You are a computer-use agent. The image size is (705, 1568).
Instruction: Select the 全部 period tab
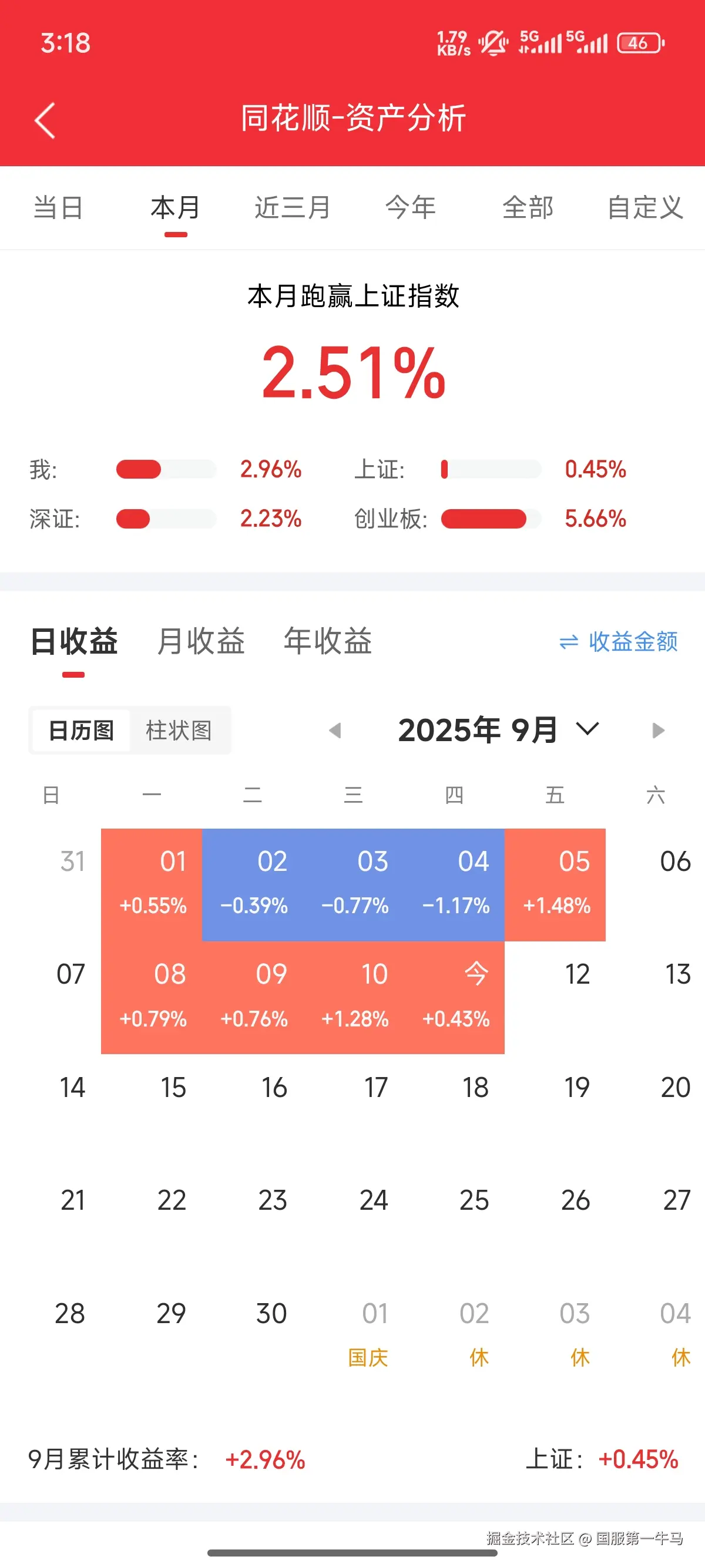point(528,207)
